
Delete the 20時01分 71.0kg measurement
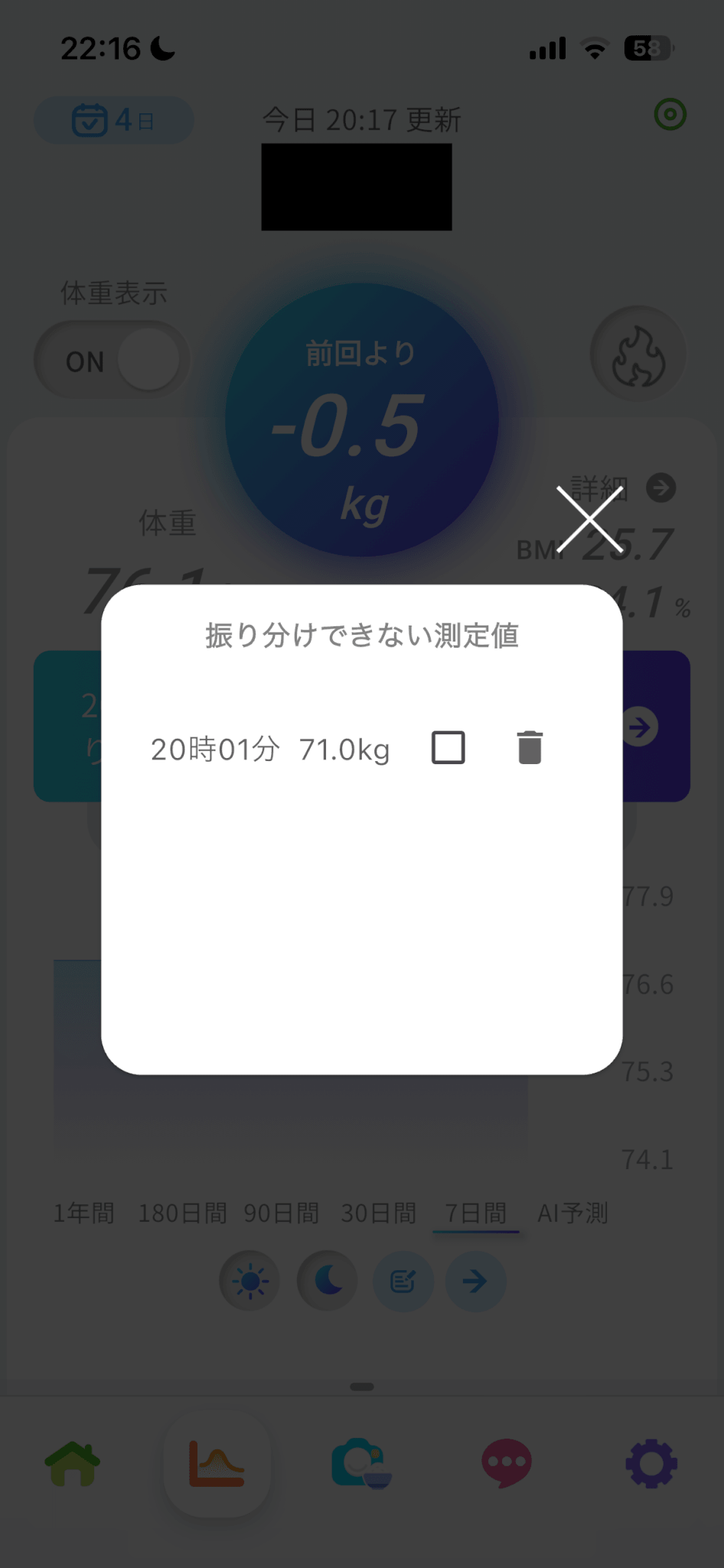coord(530,747)
